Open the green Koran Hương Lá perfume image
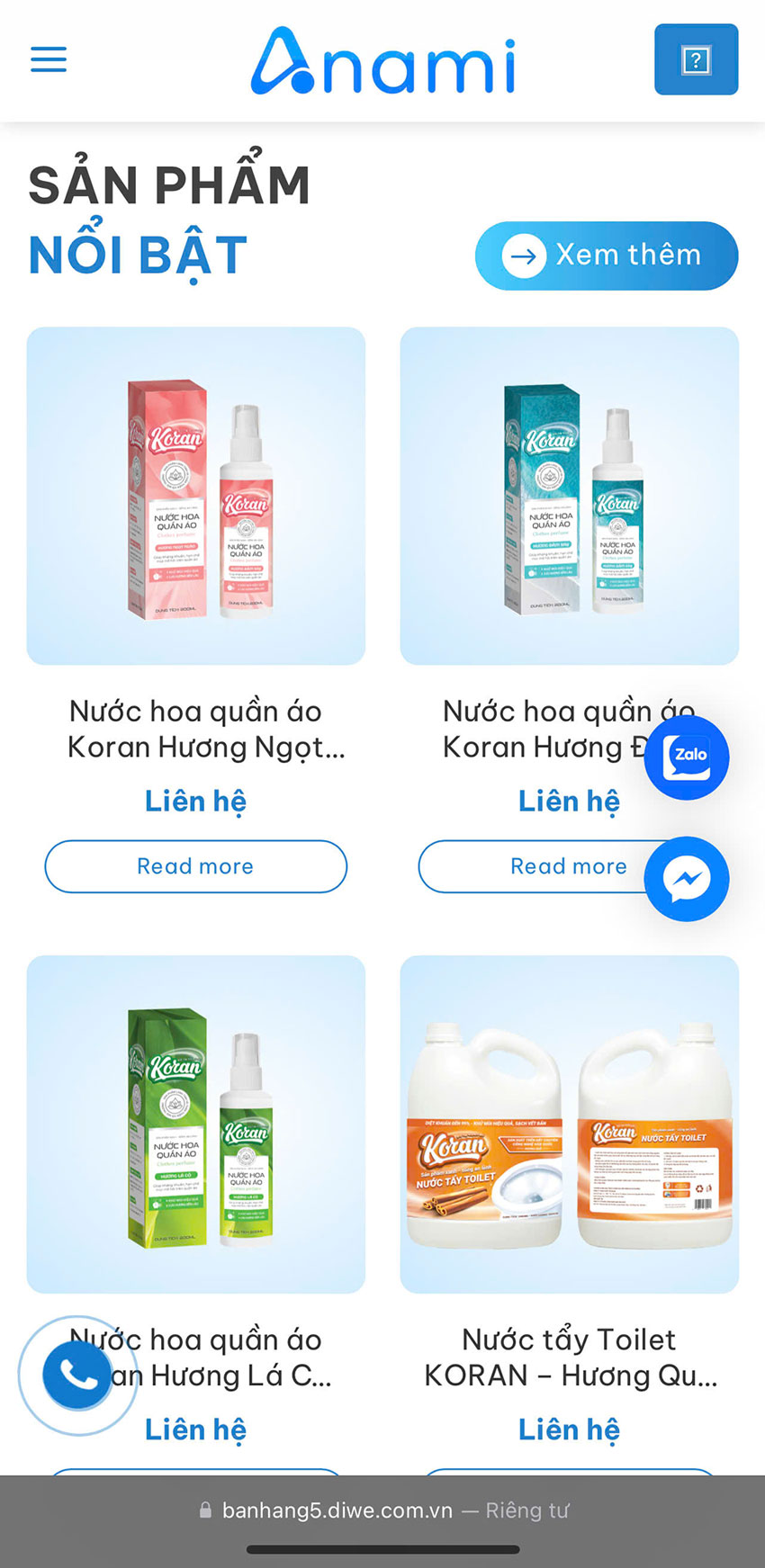 pos(196,1124)
